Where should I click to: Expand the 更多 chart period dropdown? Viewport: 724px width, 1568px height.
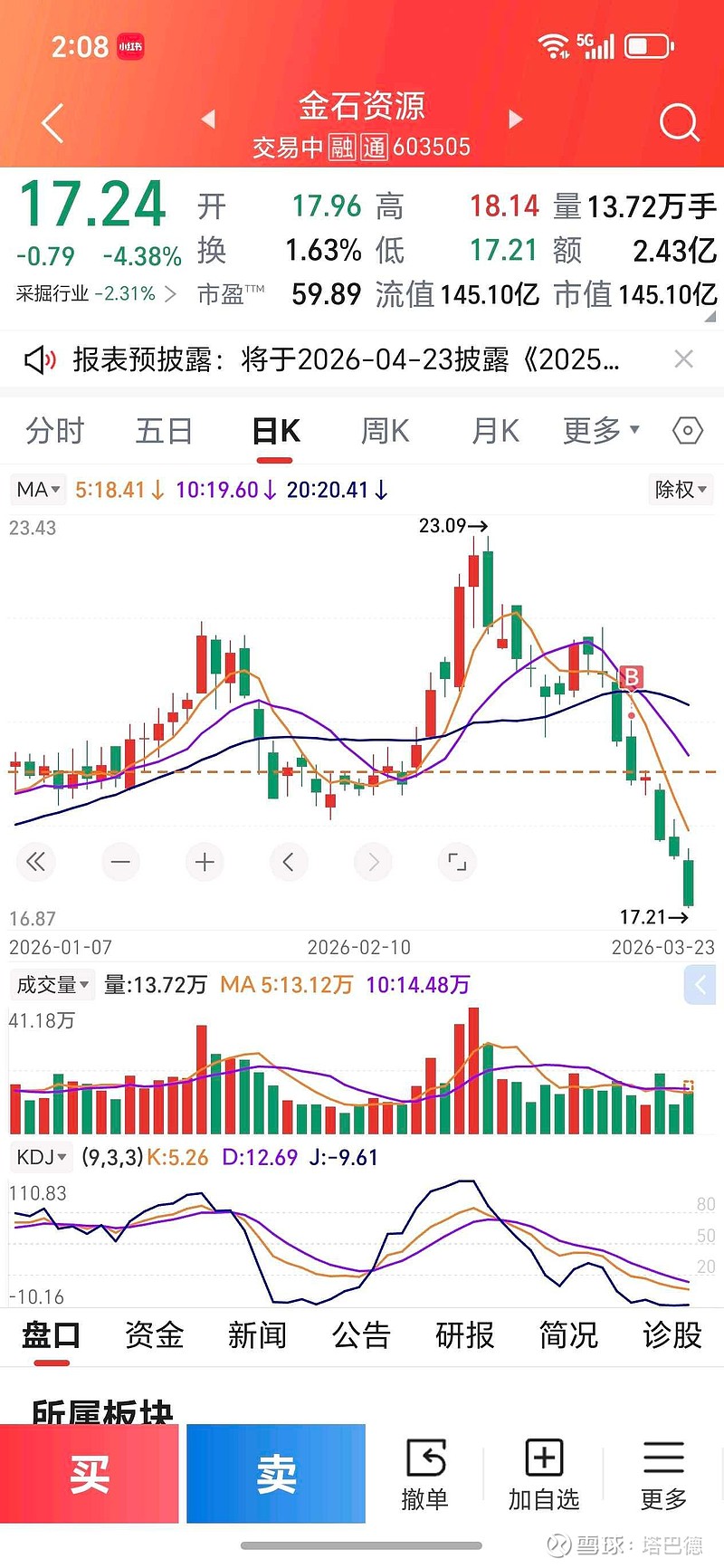point(601,431)
